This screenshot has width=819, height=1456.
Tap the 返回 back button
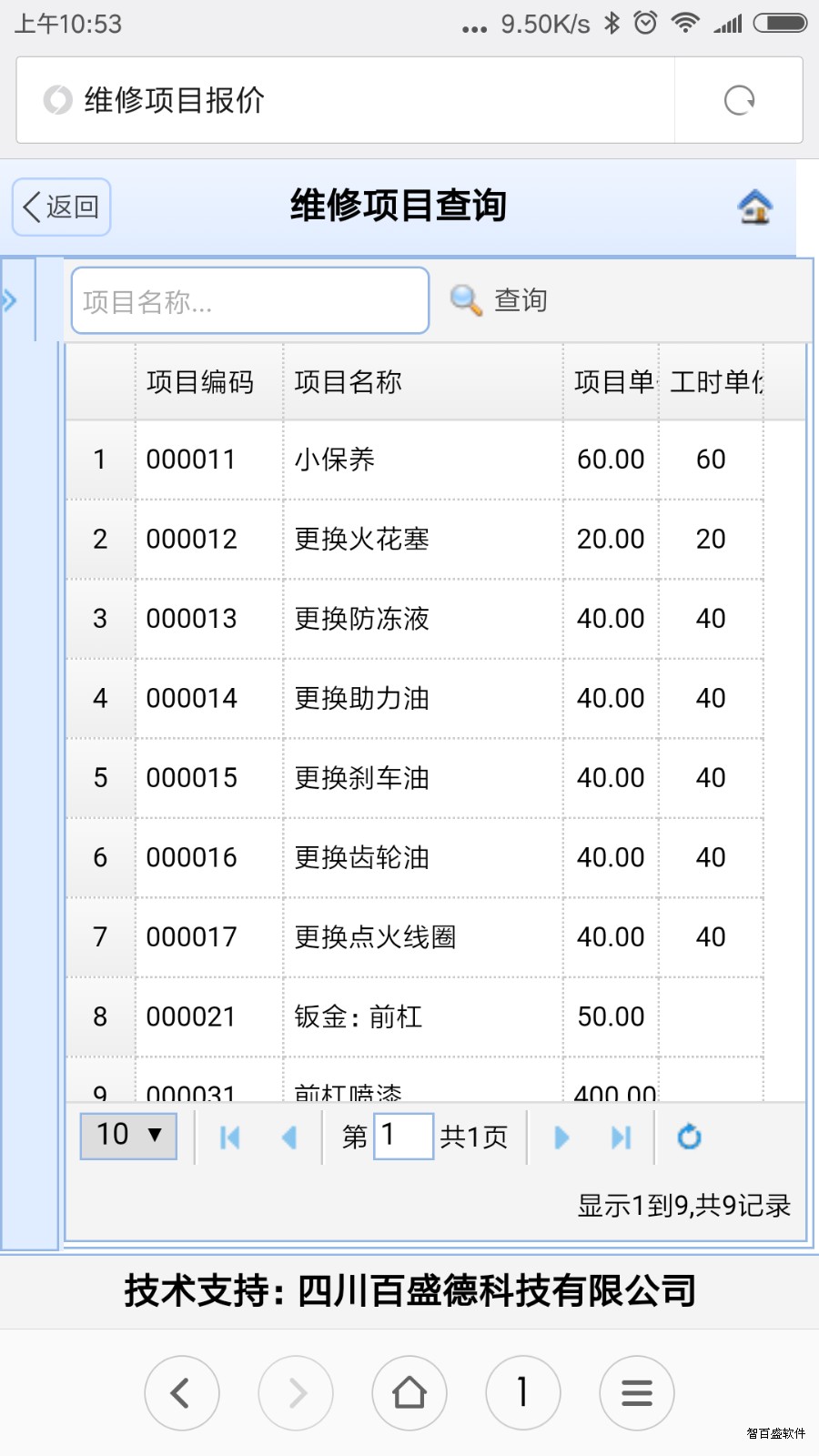click(x=61, y=207)
